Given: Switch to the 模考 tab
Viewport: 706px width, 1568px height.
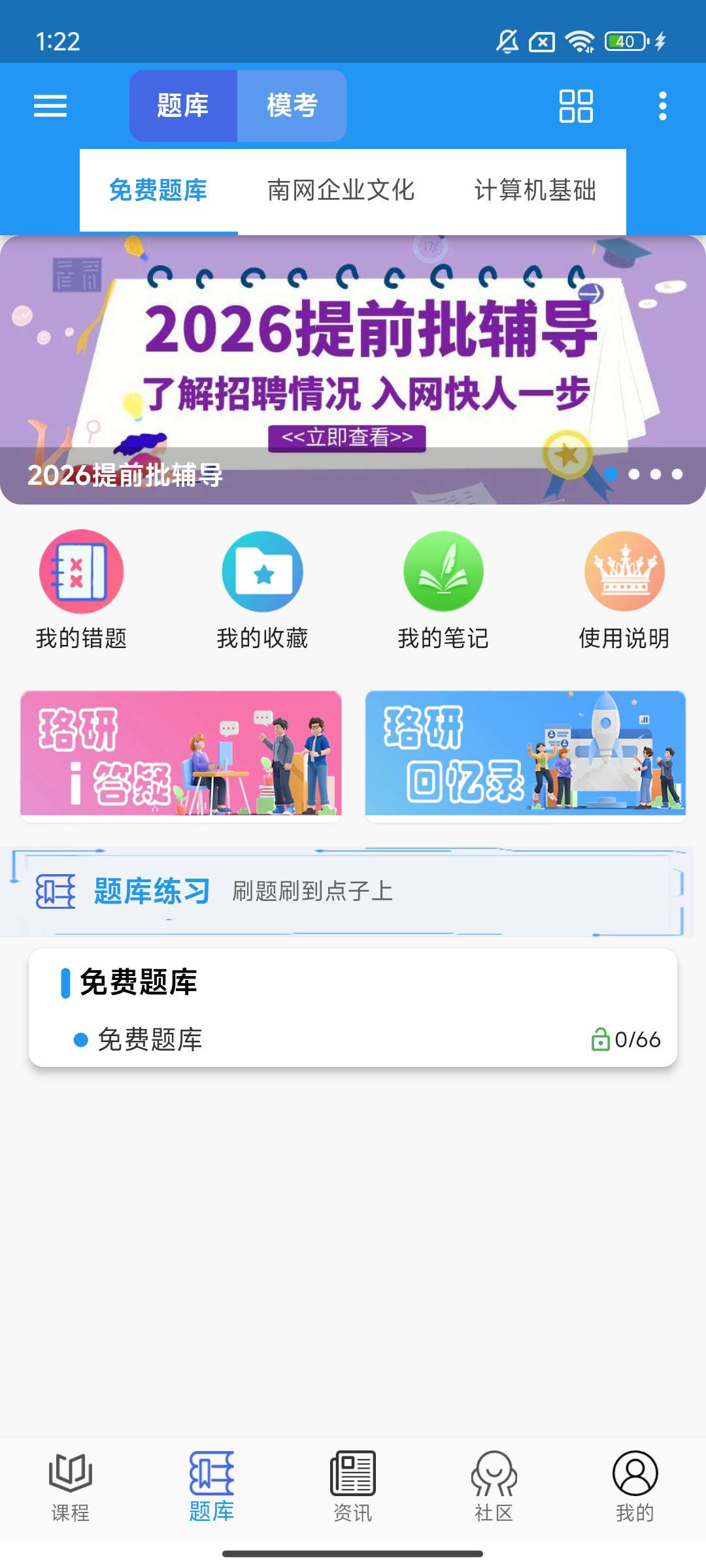Looking at the screenshot, I should pos(292,106).
